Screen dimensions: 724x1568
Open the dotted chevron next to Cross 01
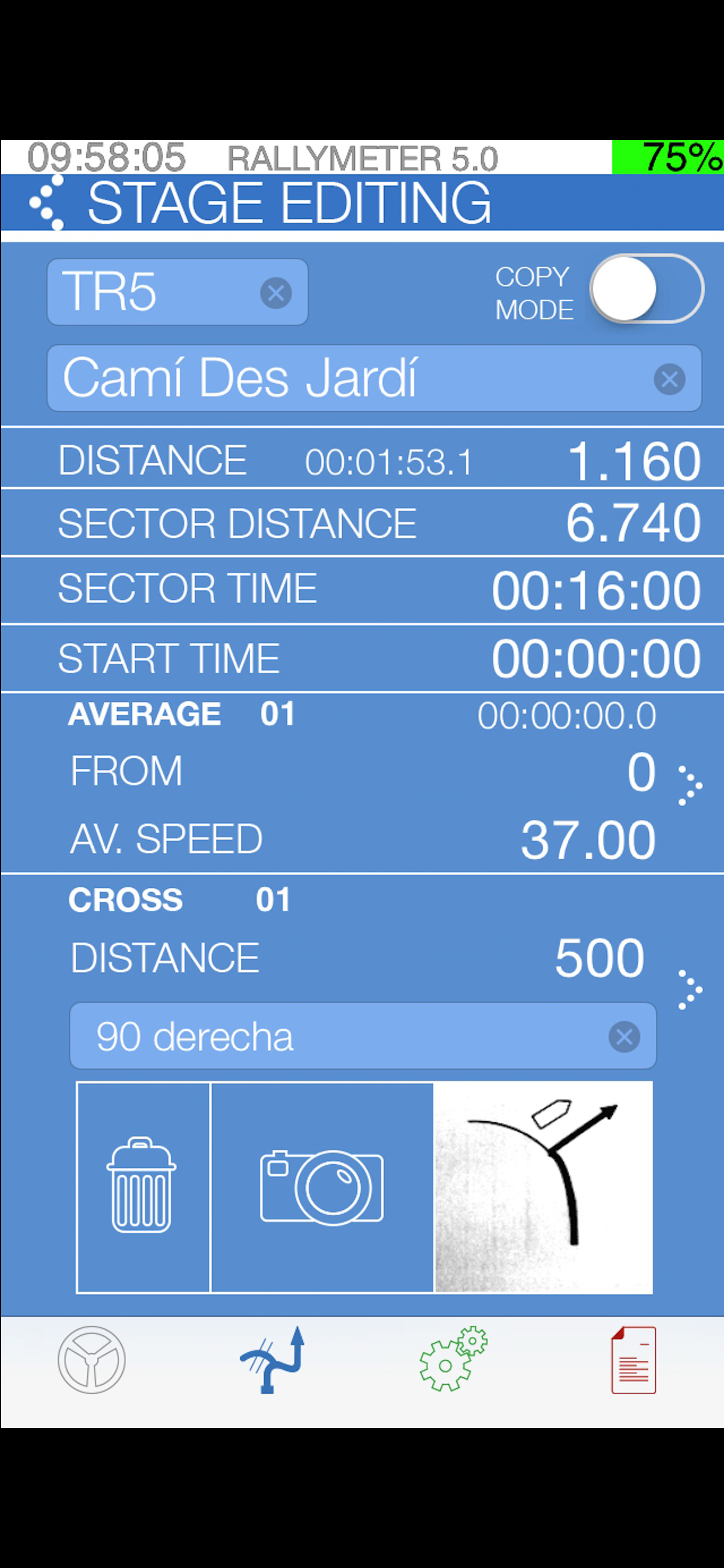tap(690, 990)
